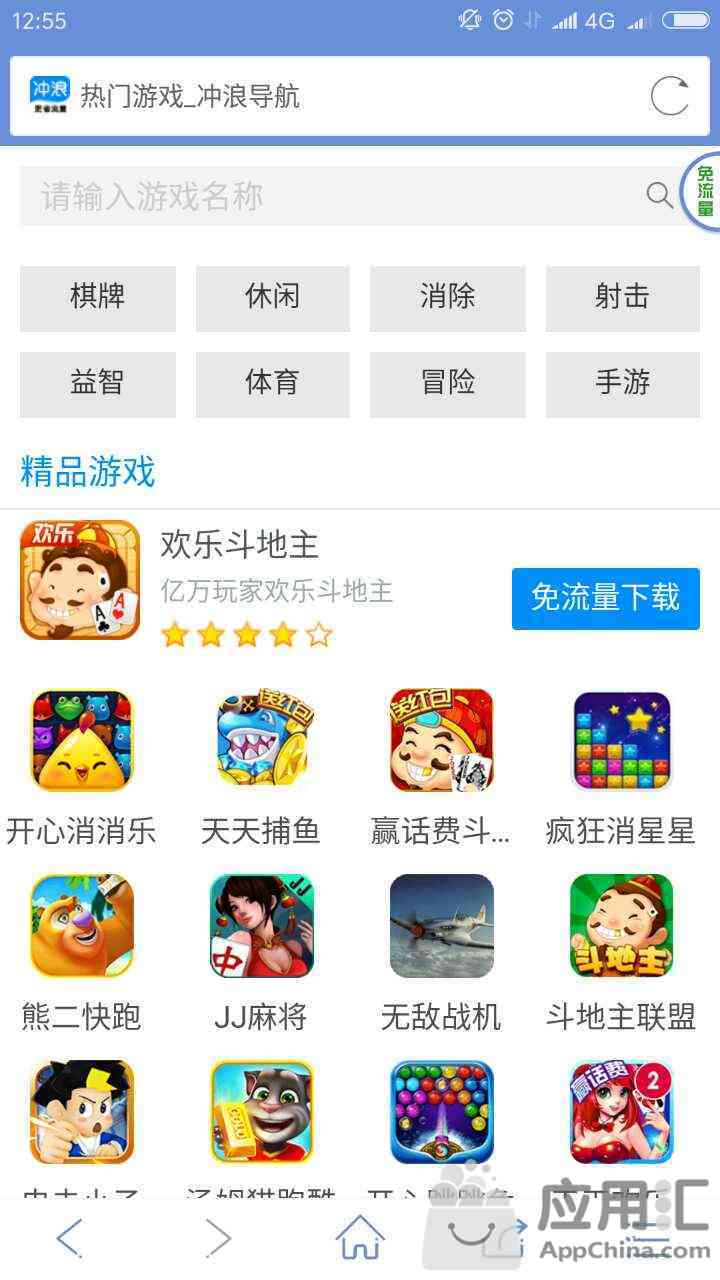This screenshot has height=1280, width=720.
Task: Open the 体育 category
Action: click(272, 383)
